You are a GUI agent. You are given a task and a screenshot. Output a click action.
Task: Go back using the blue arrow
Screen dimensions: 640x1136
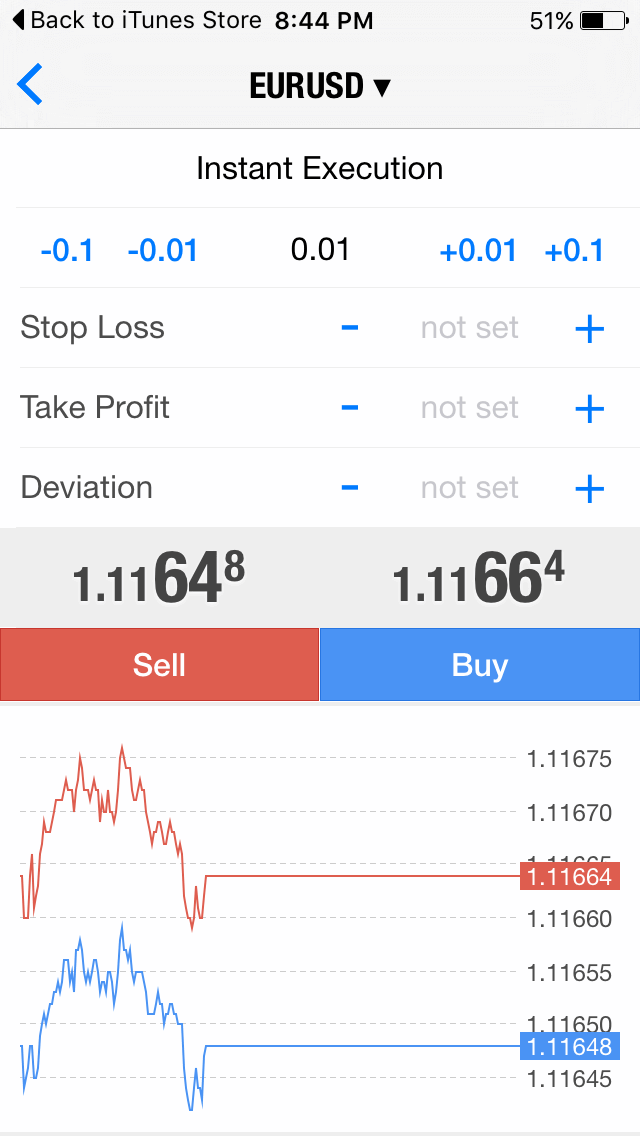coord(31,86)
